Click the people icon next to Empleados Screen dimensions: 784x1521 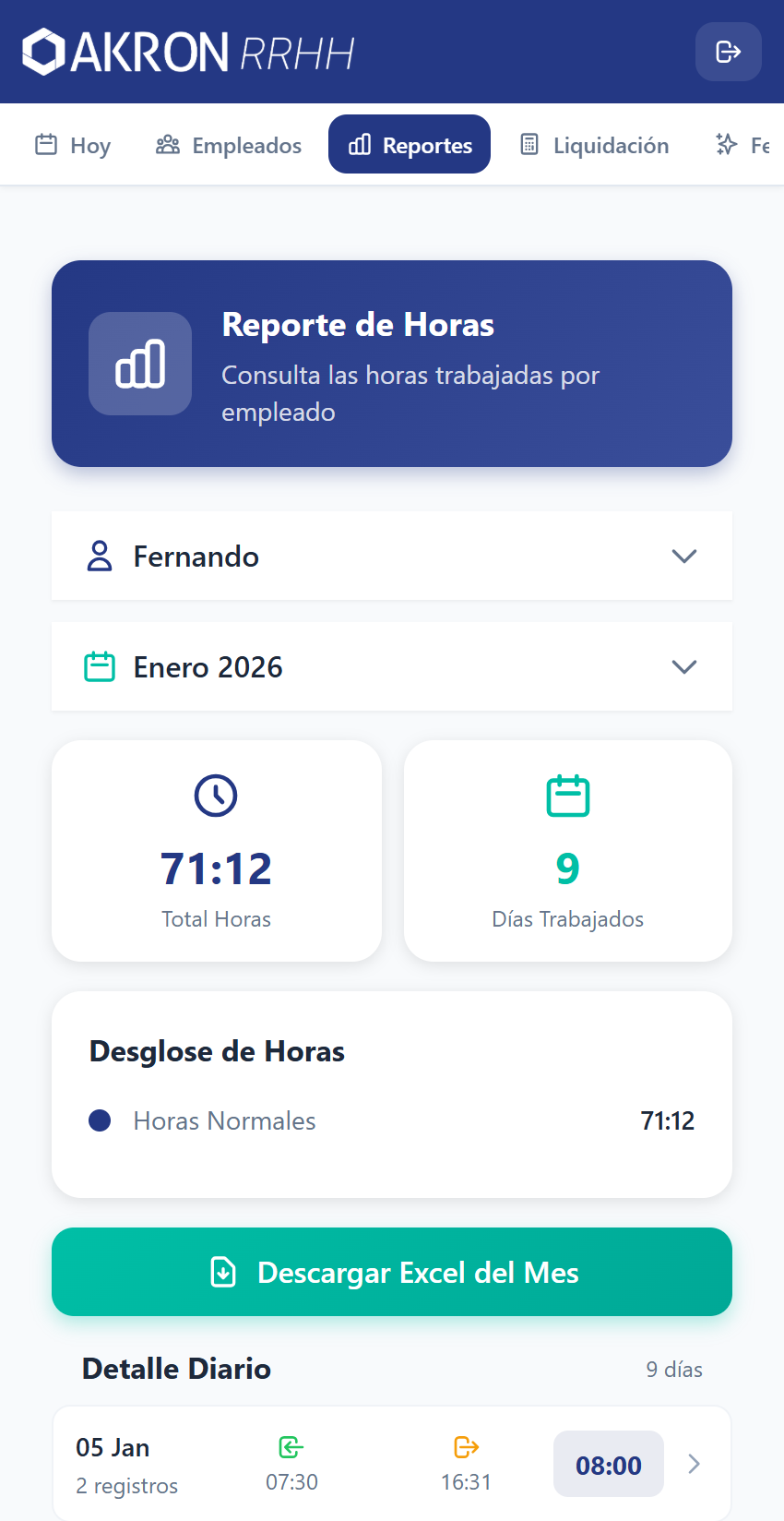click(166, 144)
